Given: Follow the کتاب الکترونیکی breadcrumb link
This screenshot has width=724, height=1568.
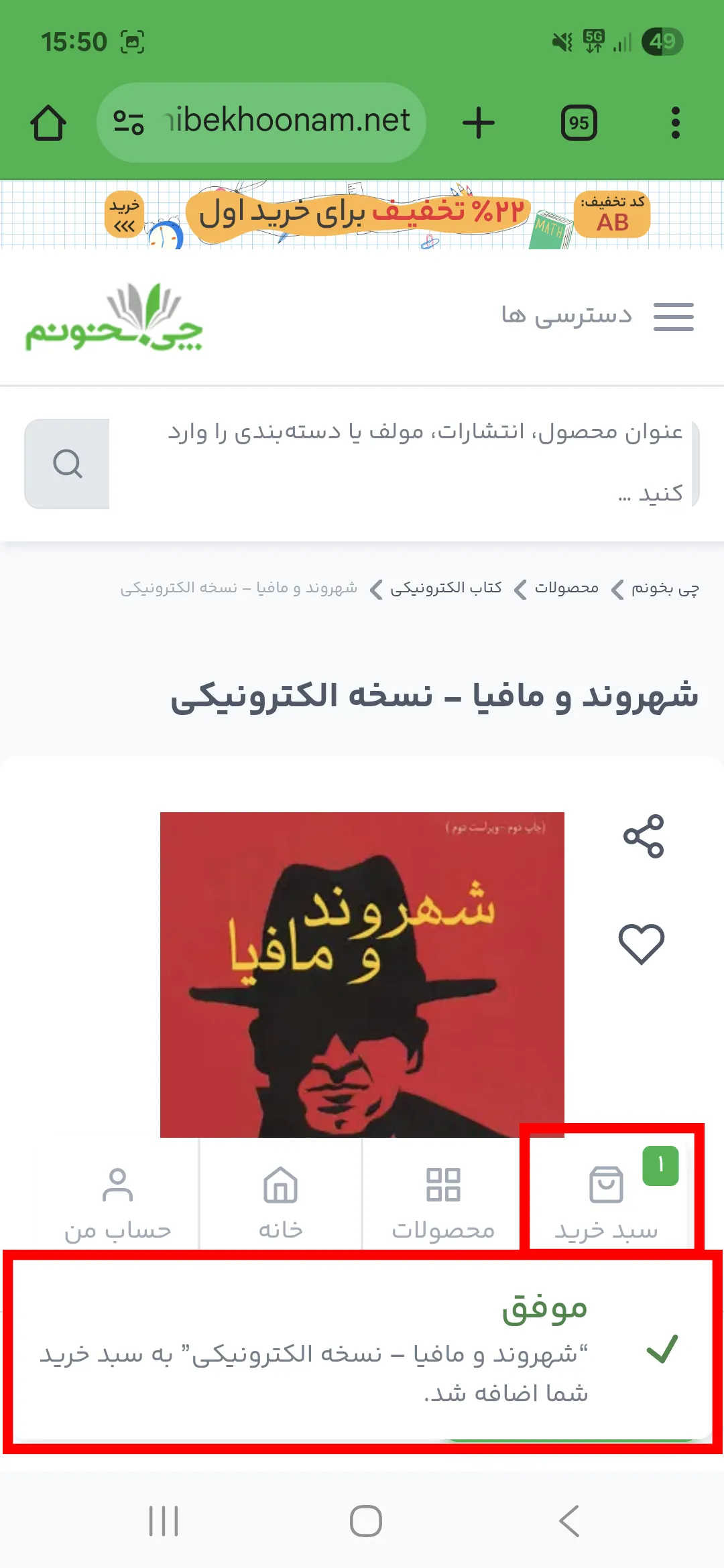Looking at the screenshot, I should 446,588.
